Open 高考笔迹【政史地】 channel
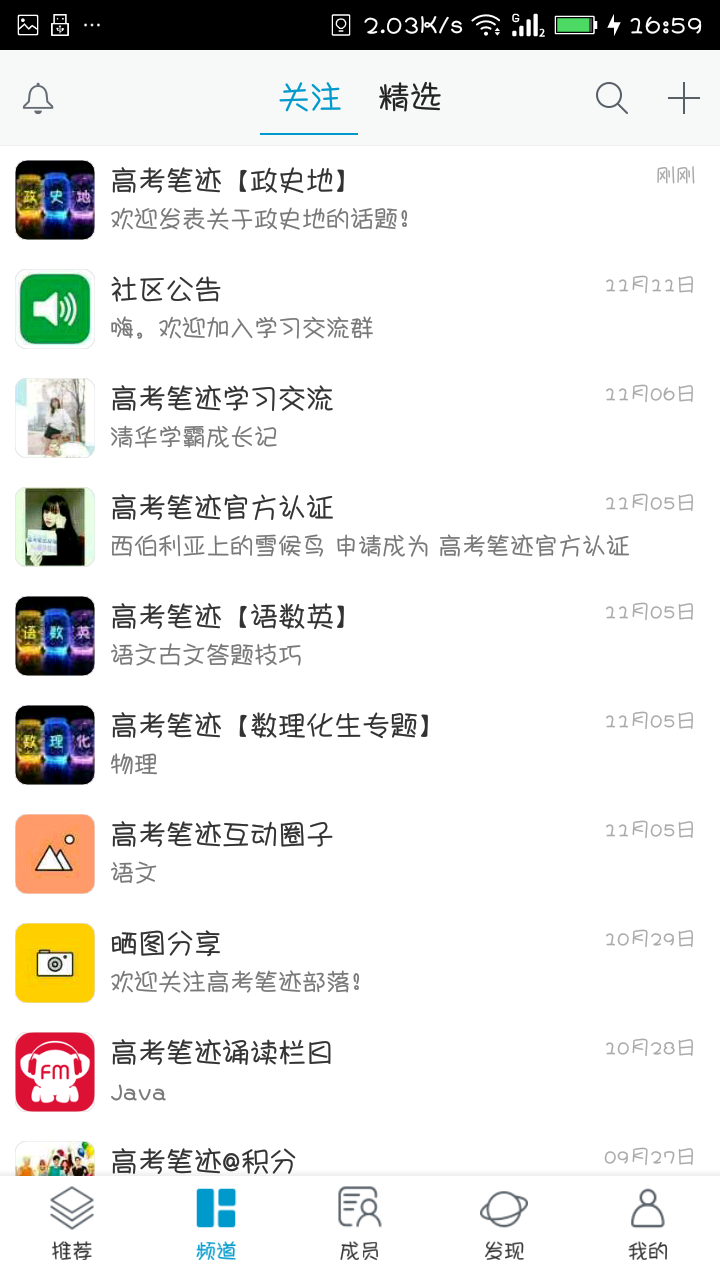Viewport: 720px width, 1280px height. (360, 200)
